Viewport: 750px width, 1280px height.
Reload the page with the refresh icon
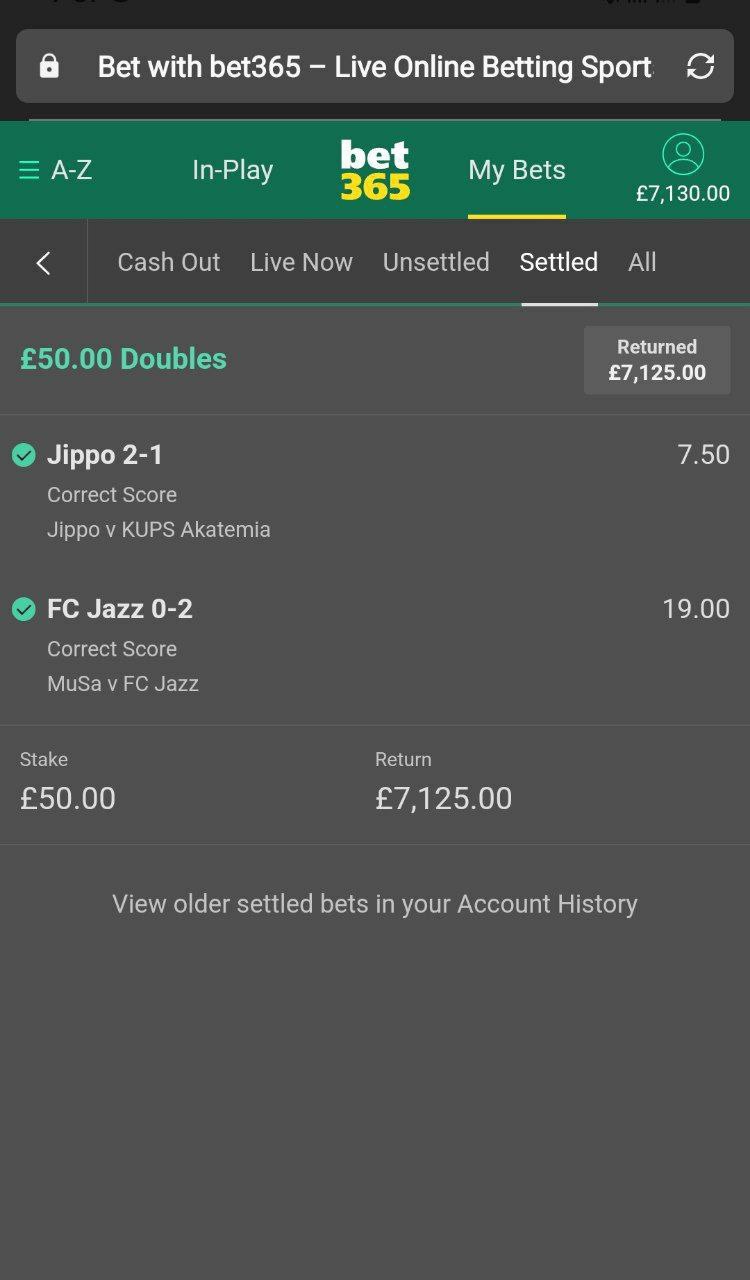(x=700, y=67)
